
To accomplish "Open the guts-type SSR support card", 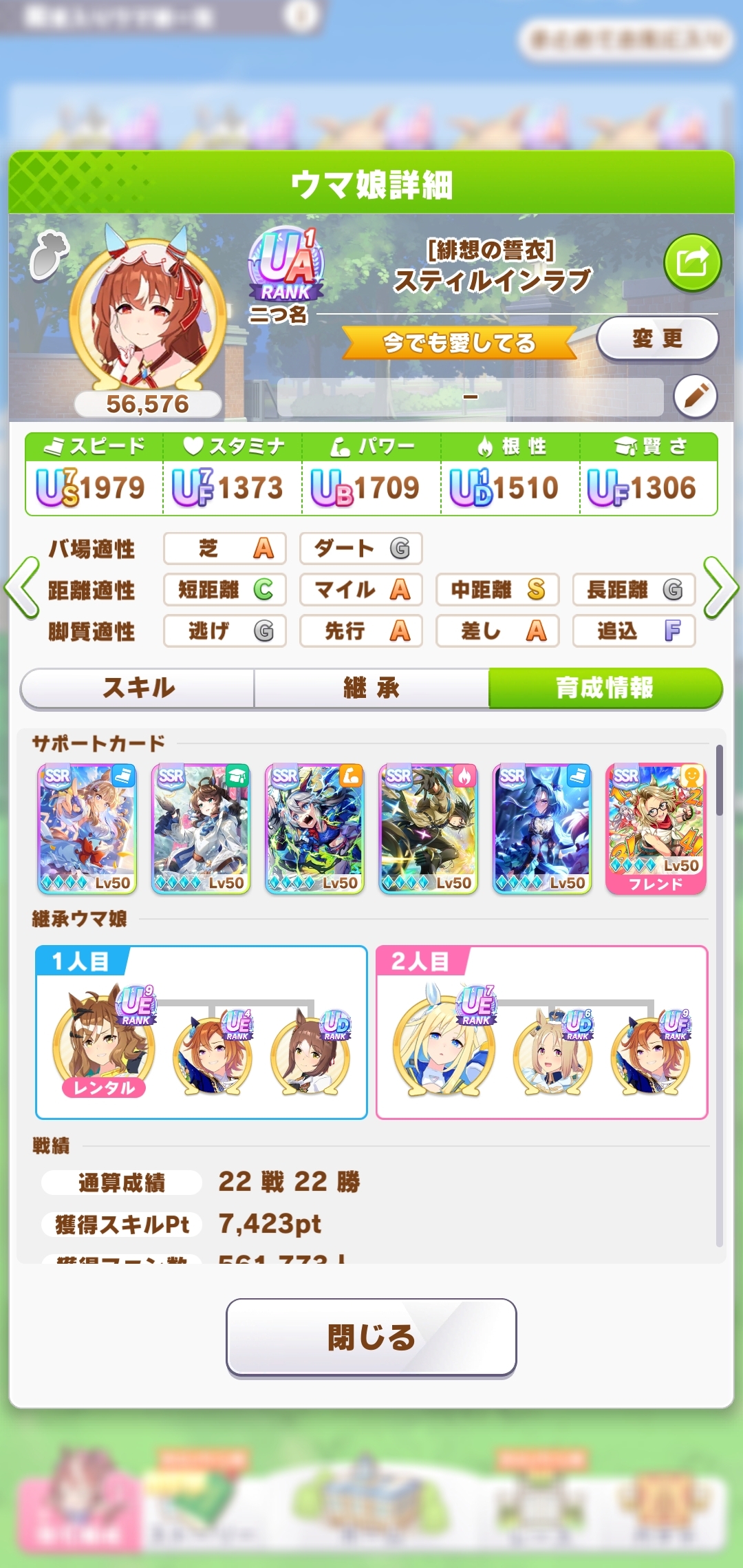I will pos(428,828).
